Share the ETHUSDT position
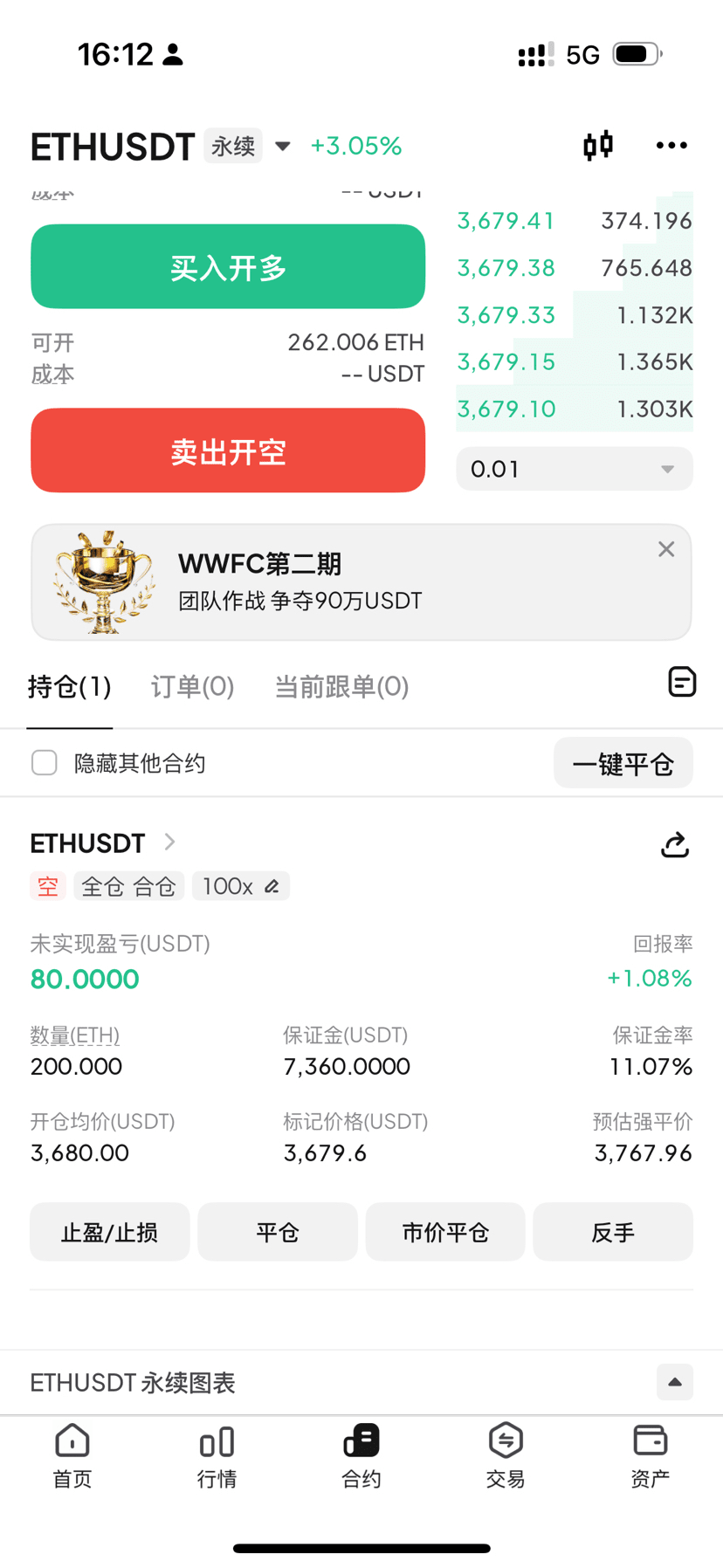The image size is (723, 1568). point(674,844)
